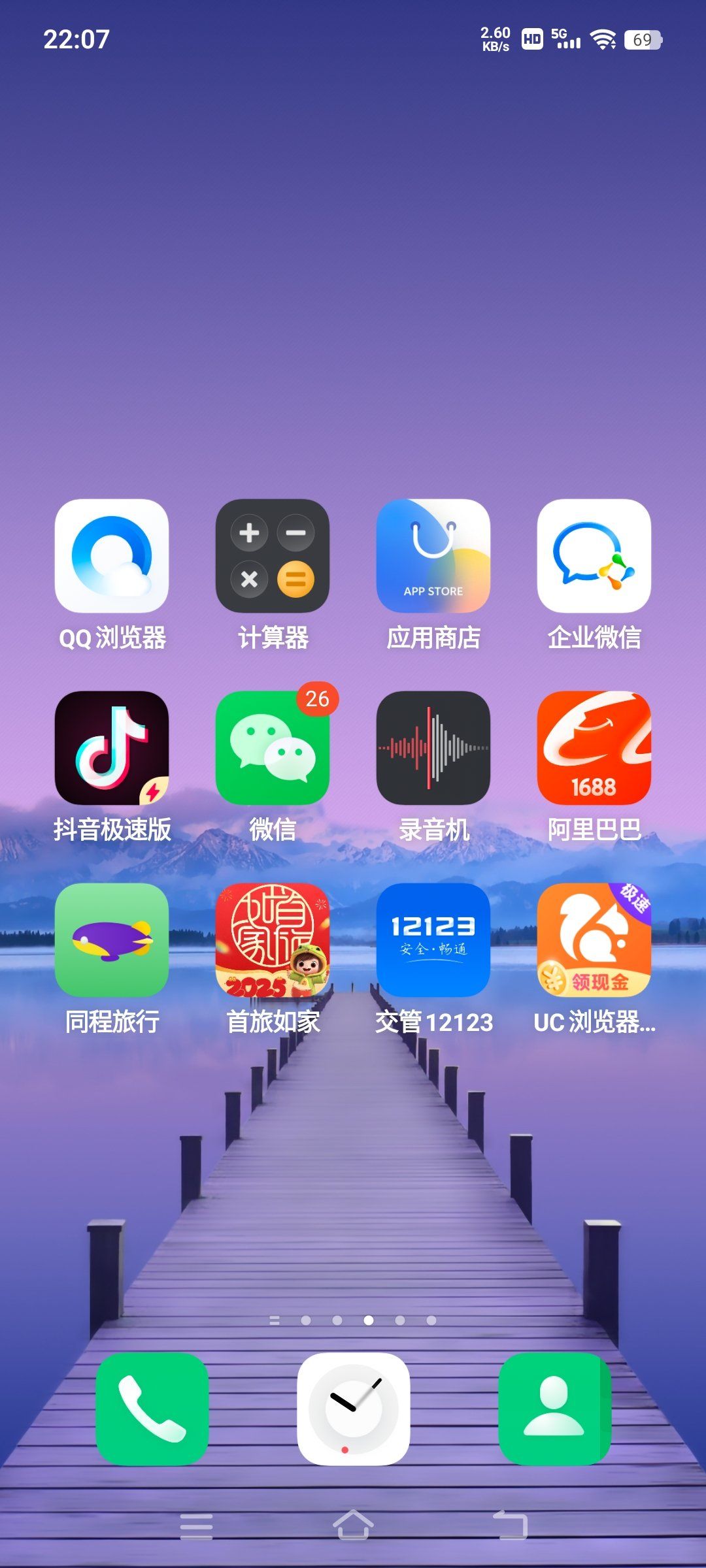Screen dimensions: 706x1568
Task: Launch 阿里巴巴 1688 app
Action: (594, 748)
